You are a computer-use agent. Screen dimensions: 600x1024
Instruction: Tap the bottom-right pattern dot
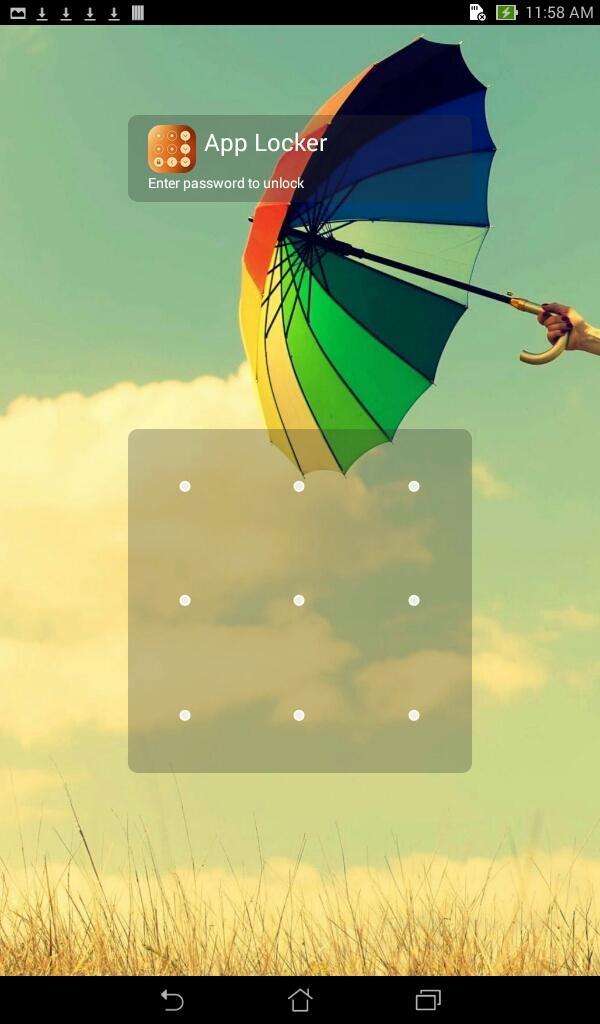click(414, 715)
